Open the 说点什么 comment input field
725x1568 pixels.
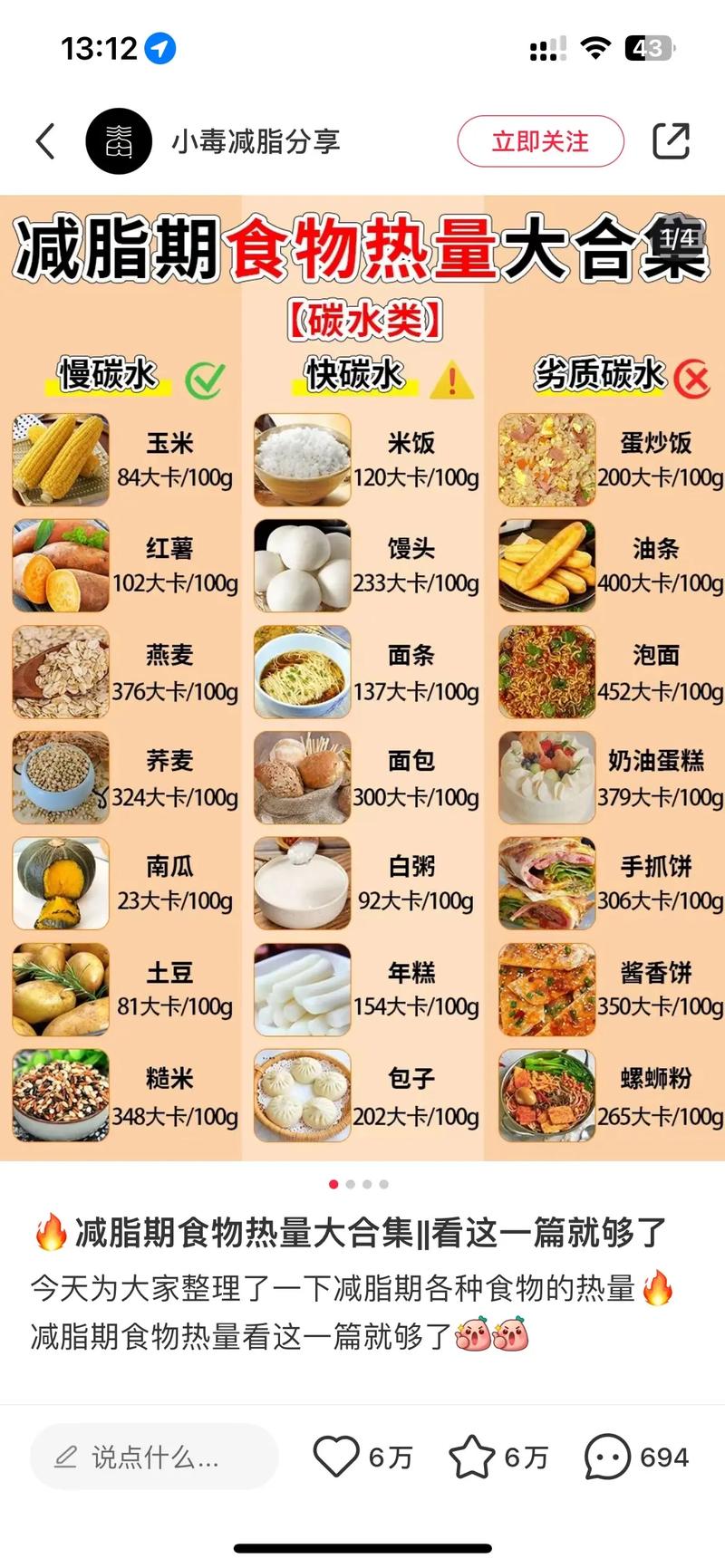point(154,1457)
